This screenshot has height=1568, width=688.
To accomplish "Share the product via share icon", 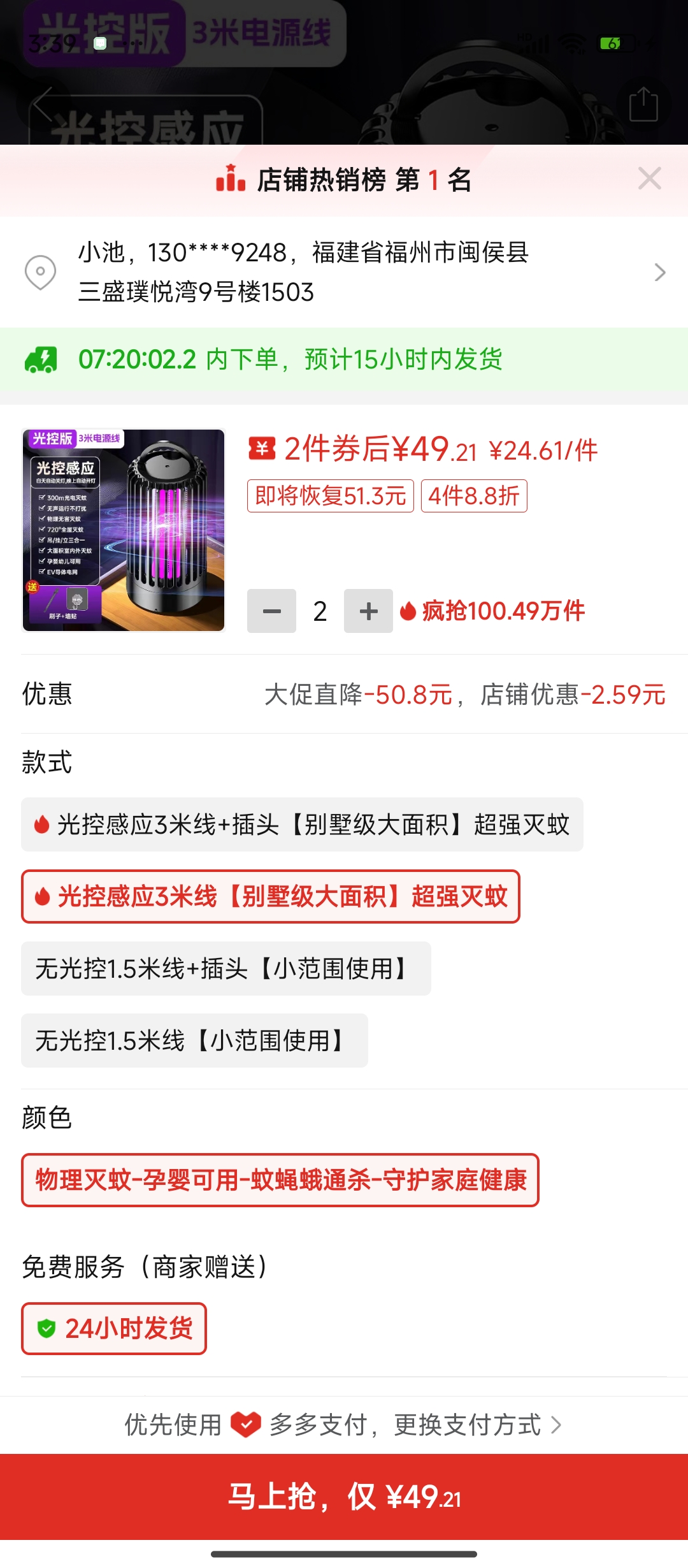I will (643, 105).
